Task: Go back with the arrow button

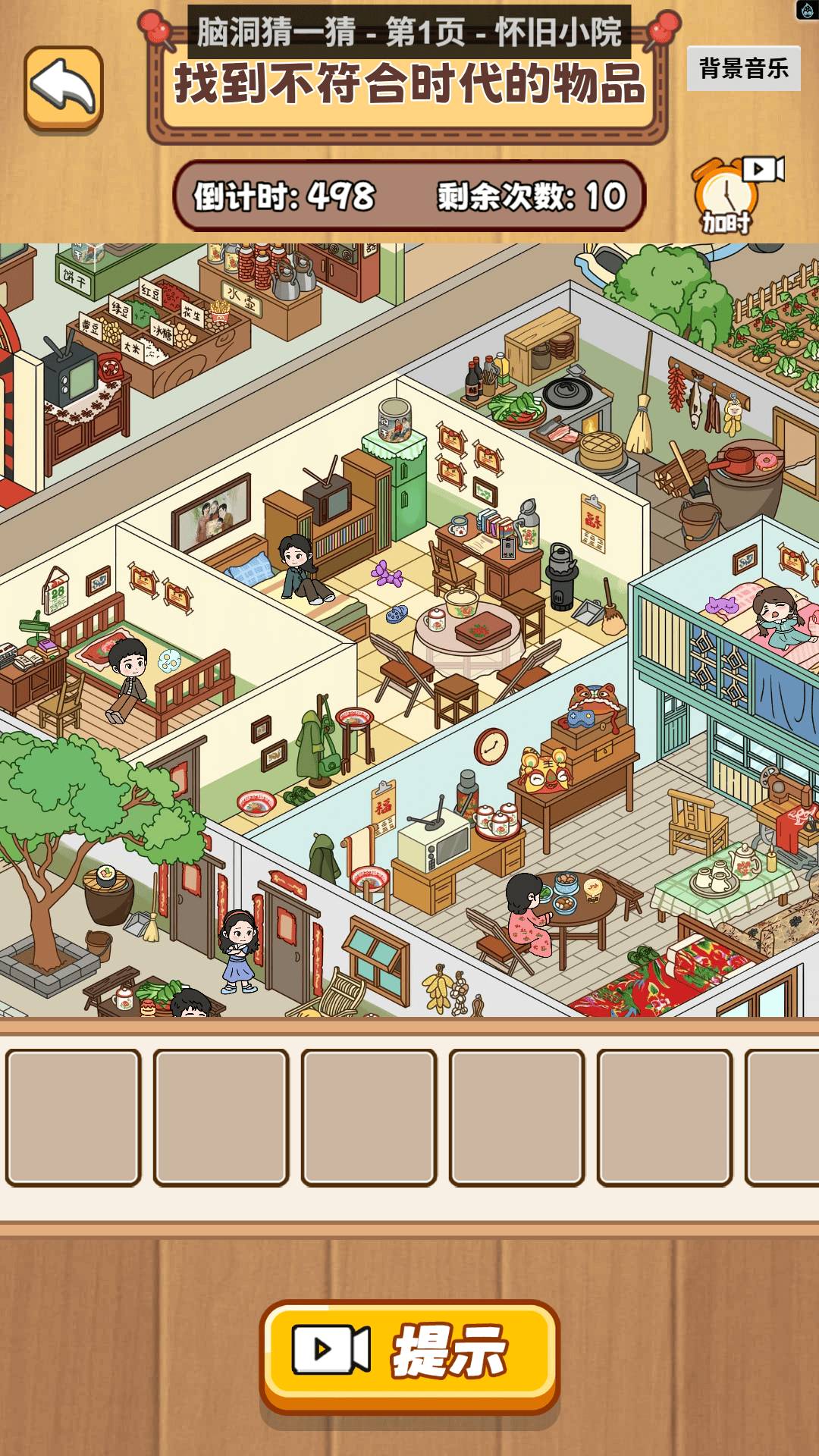Action: click(x=64, y=88)
